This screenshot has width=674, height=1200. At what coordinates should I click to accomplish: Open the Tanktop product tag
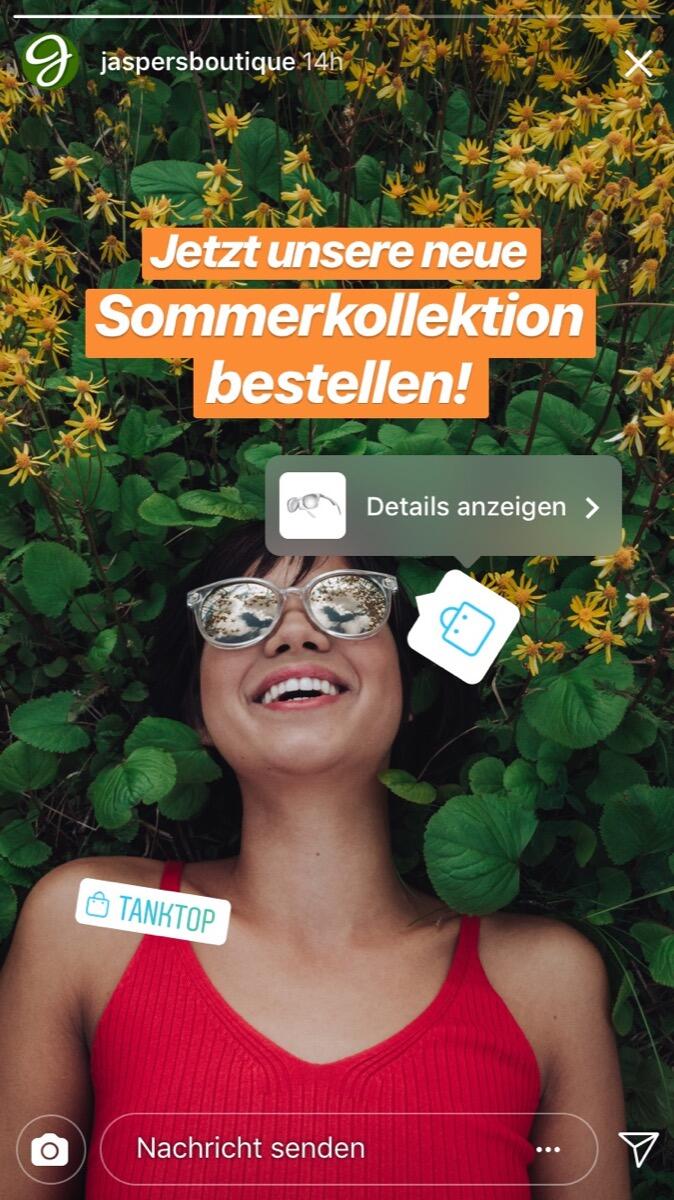[153, 911]
